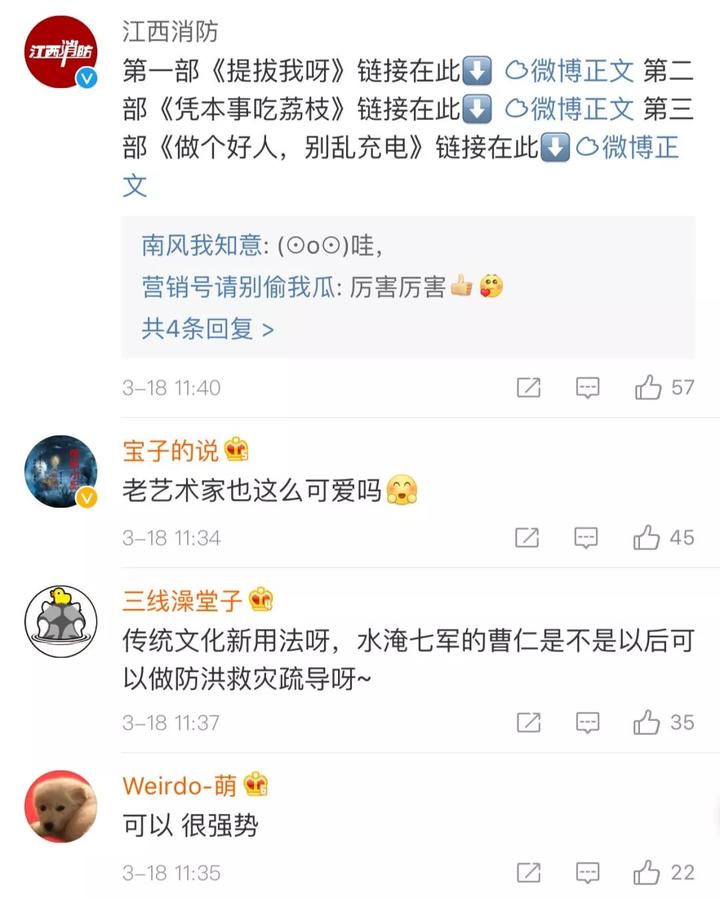This screenshot has width=720, height=899.
Task: Like 江西消防's comment
Action: click(649, 387)
